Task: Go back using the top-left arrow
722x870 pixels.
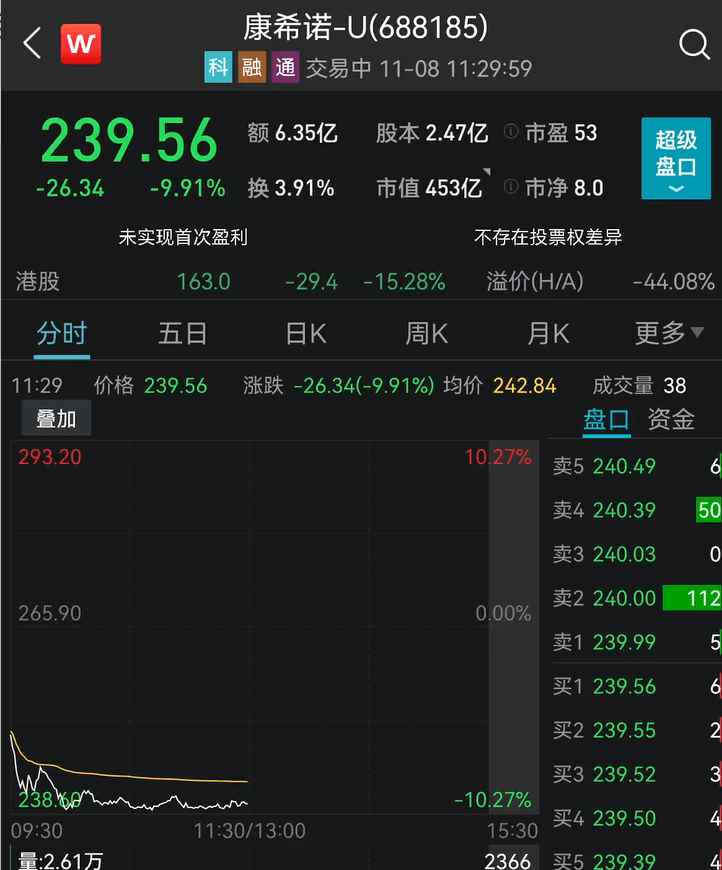Action: point(32,43)
